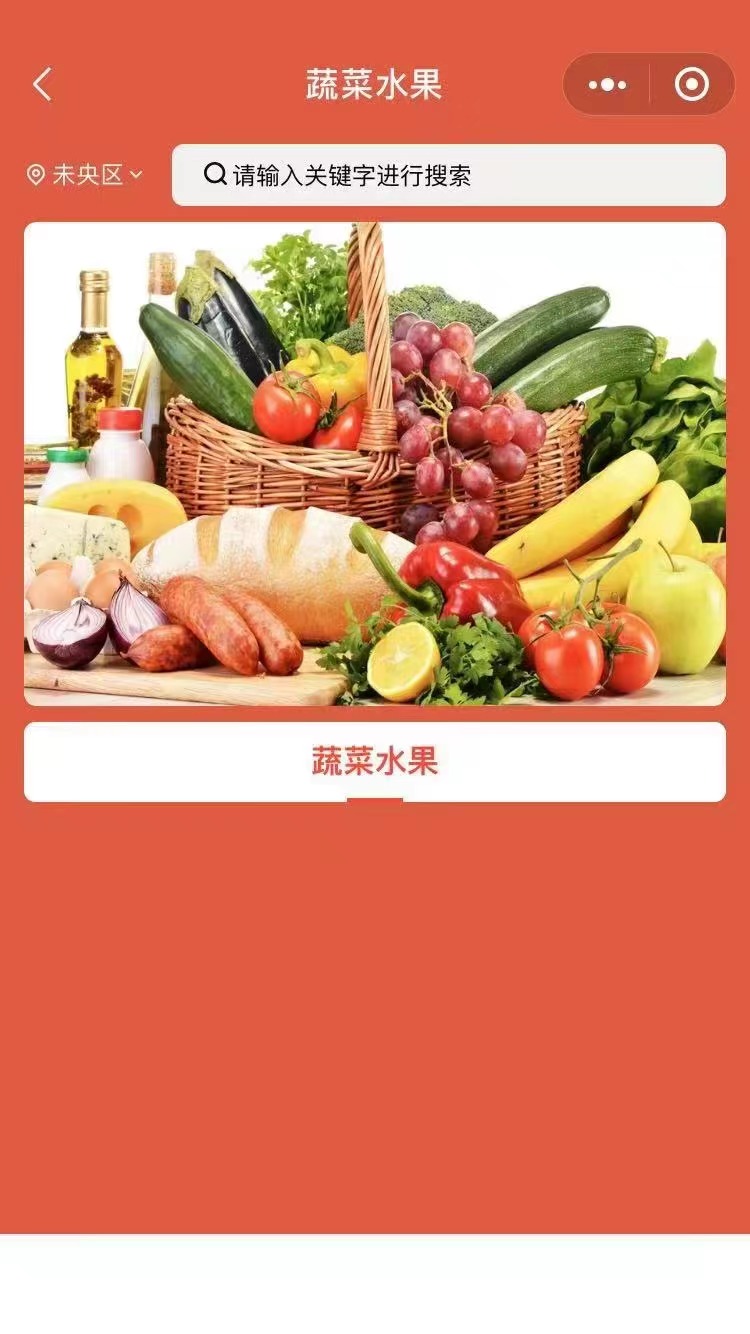
Task: Close the mini program via the circle icon
Action: [692, 85]
